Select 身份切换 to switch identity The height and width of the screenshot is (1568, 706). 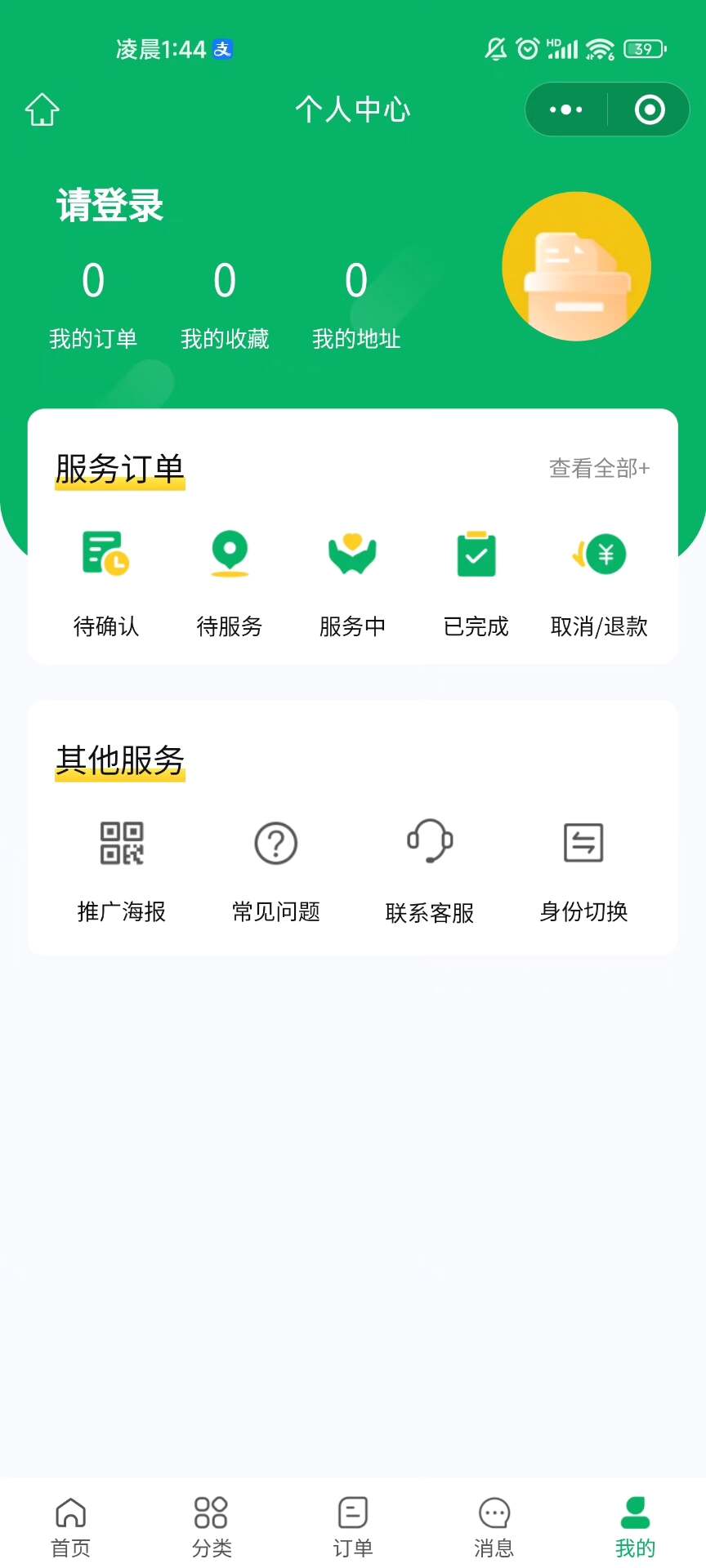coord(583,870)
